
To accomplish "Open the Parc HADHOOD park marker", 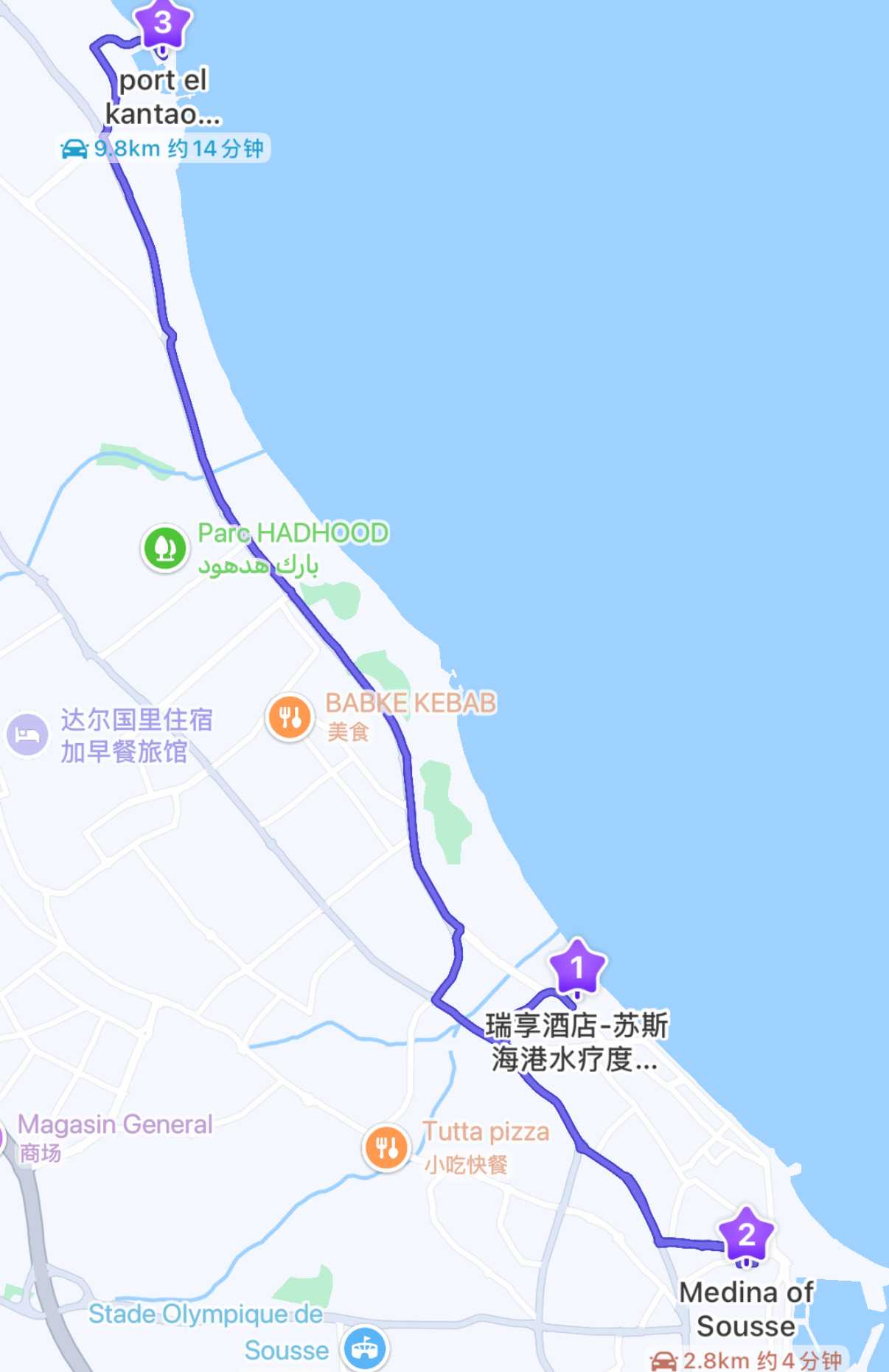I will [165, 548].
